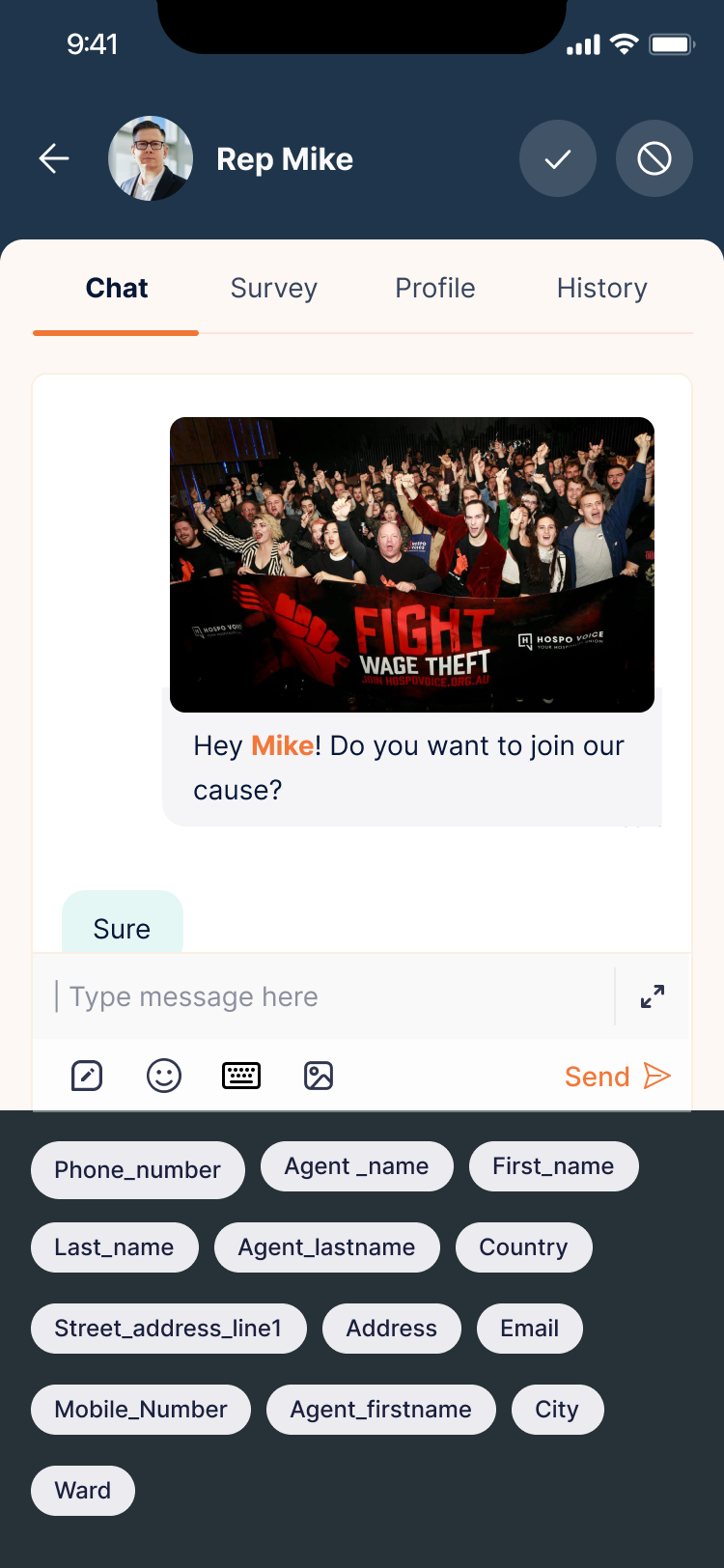Open the emoji picker
Viewport: 724px width, 1568px height.
coord(164,1076)
